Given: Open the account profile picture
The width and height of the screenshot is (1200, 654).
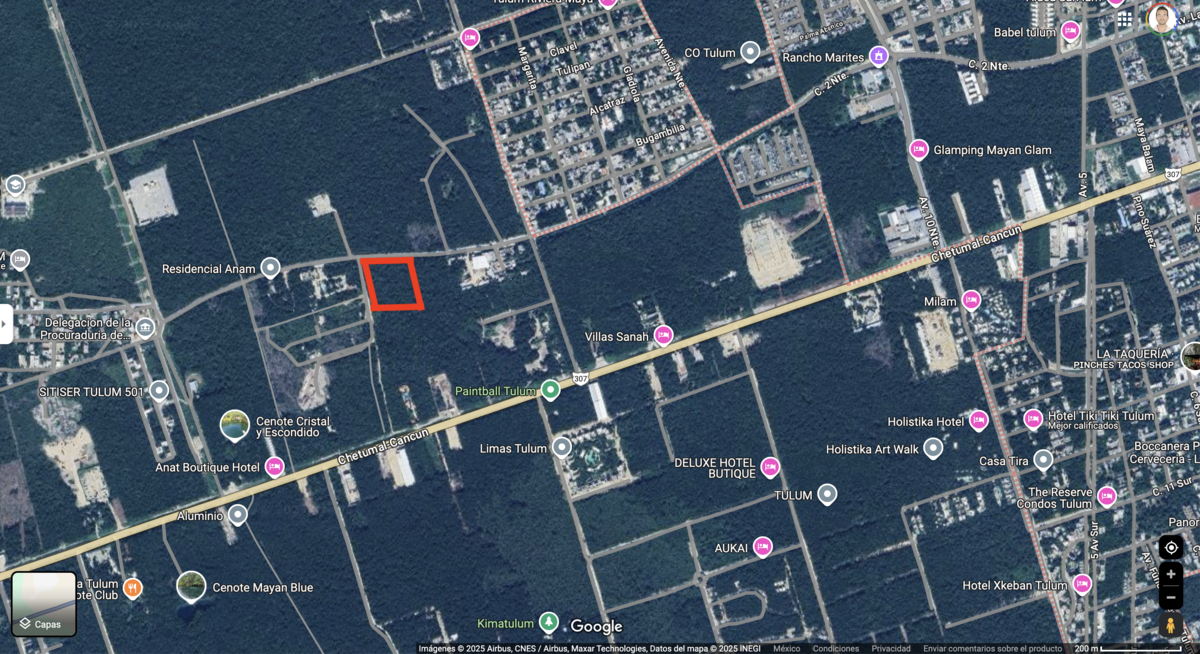Looking at the screenshot, I should point(1161,18).
